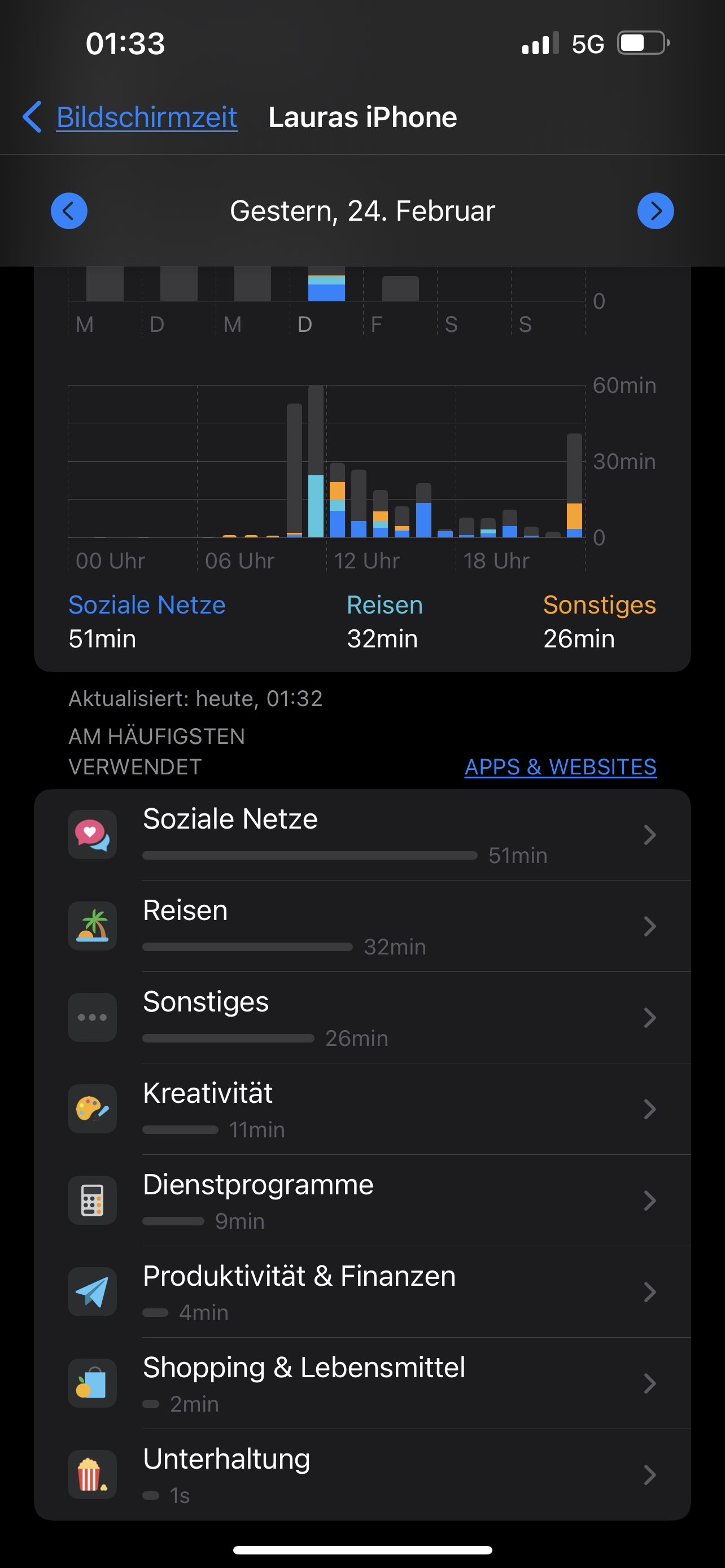The width and height of the screenshot is (725, 1568).
Task: Open the Reisen category
Action: point(362,926)
